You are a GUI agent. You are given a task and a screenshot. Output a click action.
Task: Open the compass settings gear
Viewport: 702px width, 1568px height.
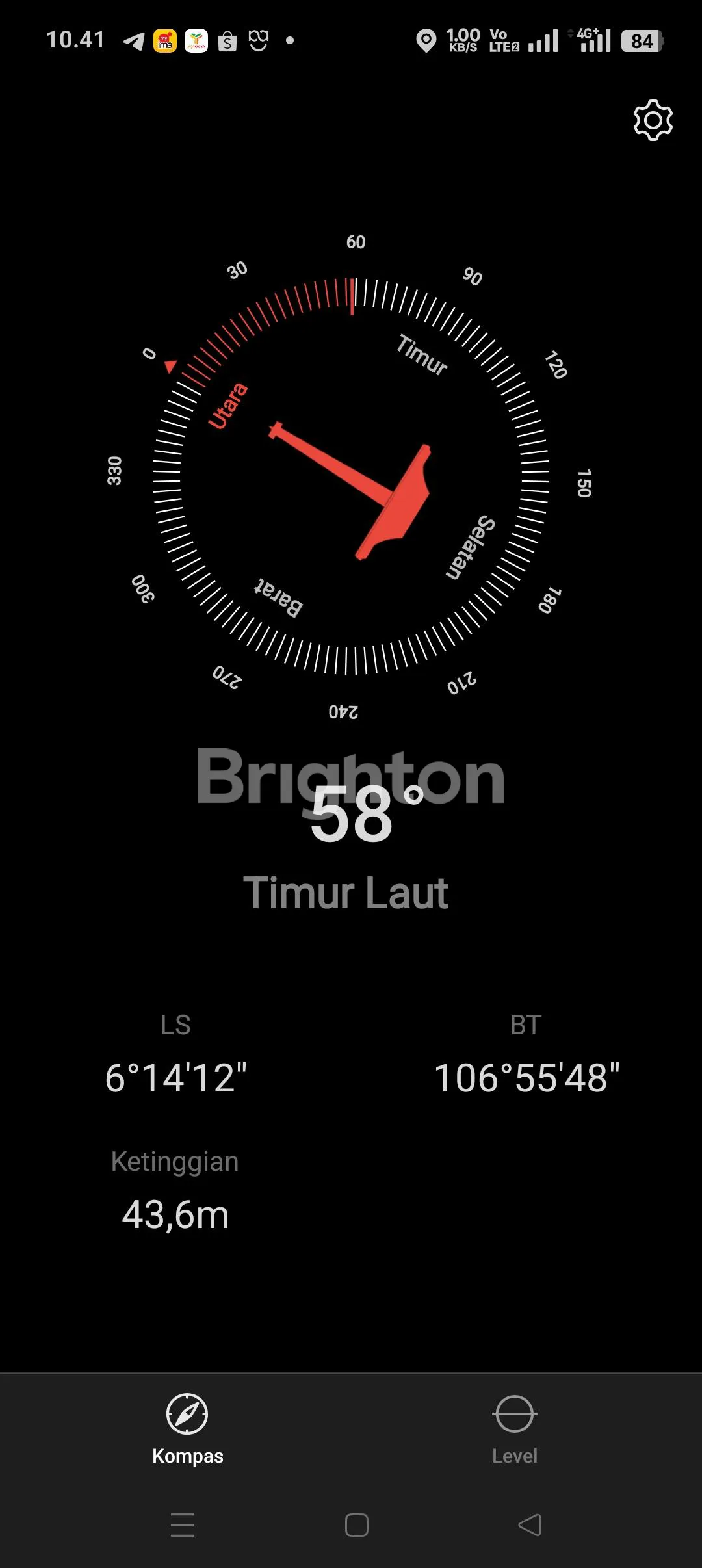point(653,120)
